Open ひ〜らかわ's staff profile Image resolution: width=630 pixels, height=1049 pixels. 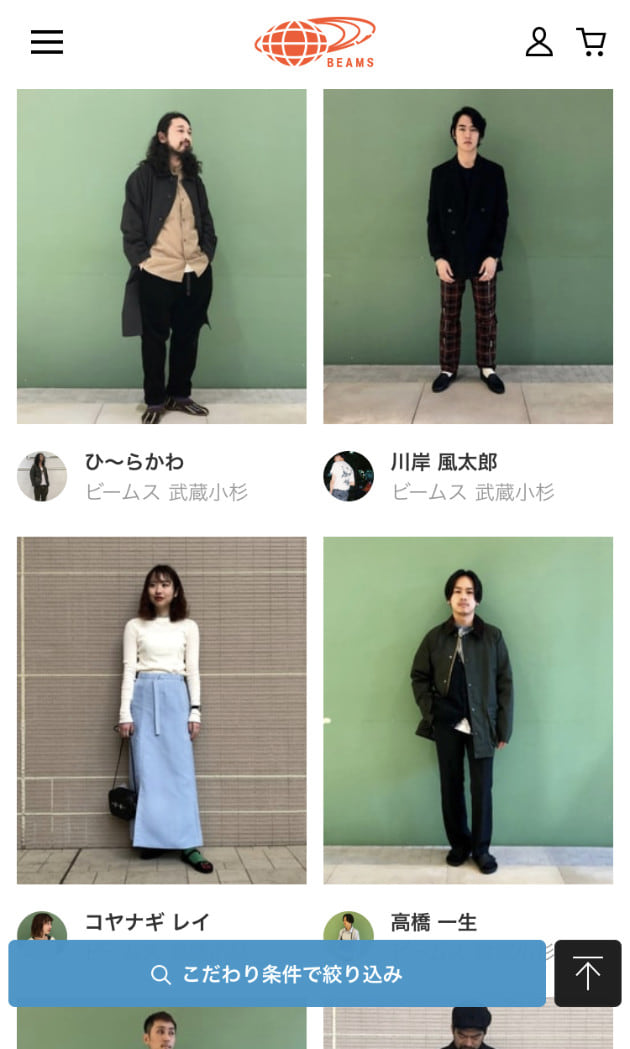tap(135, 476)
